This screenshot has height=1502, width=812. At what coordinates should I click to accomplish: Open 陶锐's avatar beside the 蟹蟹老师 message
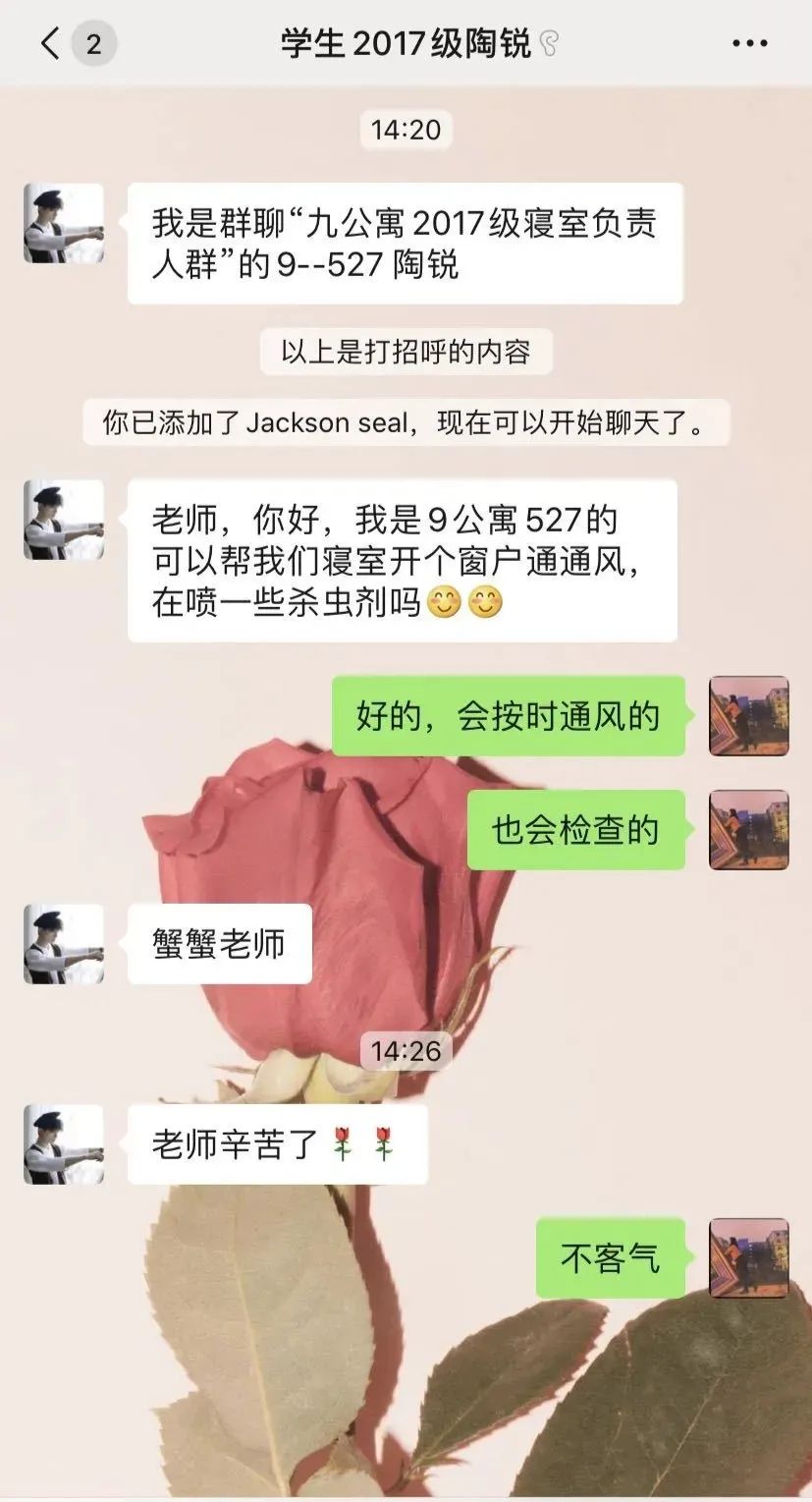64,944
